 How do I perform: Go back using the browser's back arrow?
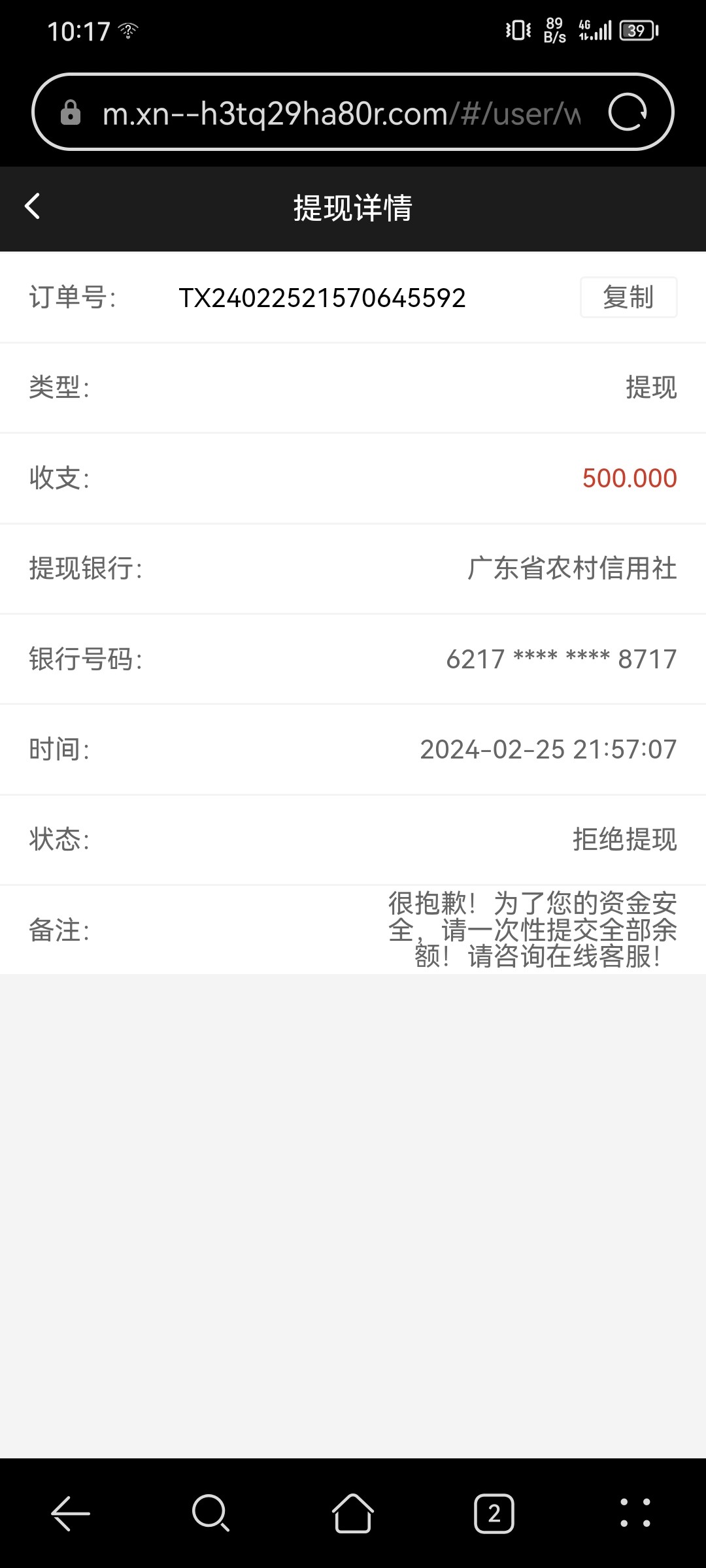click(x=71, y=1513)
